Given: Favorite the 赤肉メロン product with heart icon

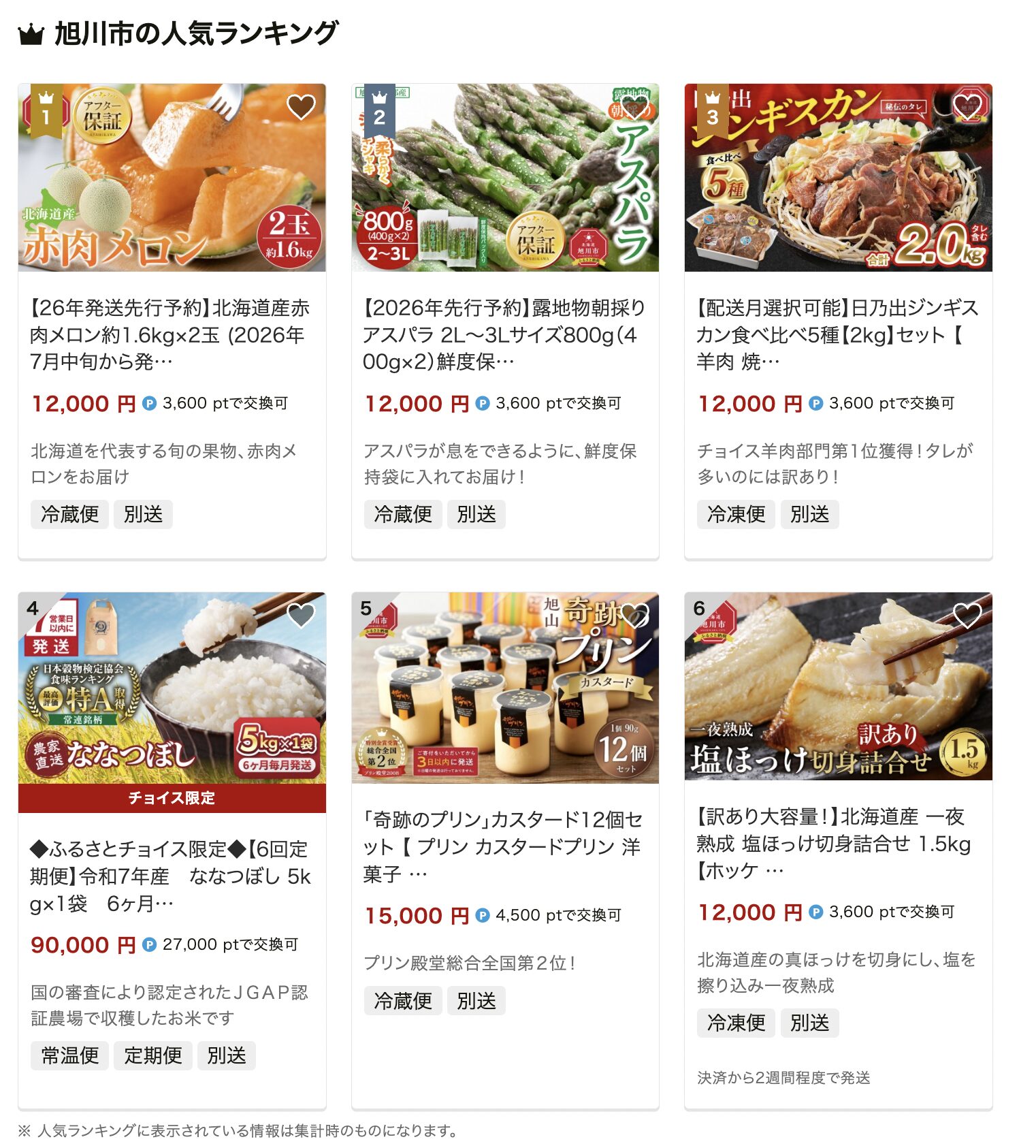Looking at the screenshot, I should [x=301, y=107].
